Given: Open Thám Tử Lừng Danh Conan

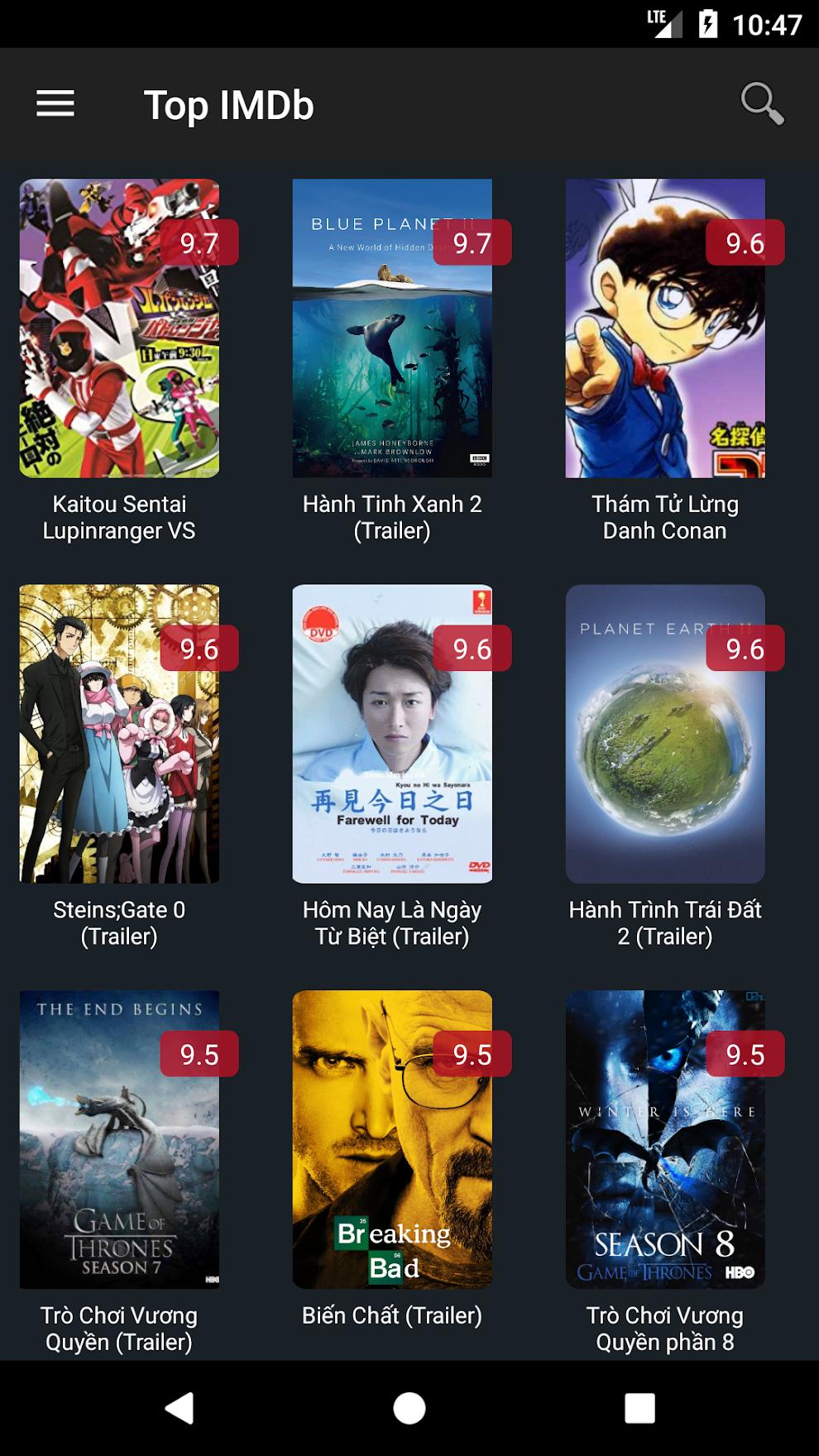Looking at the screenshot, I should [x=665, y=328].
